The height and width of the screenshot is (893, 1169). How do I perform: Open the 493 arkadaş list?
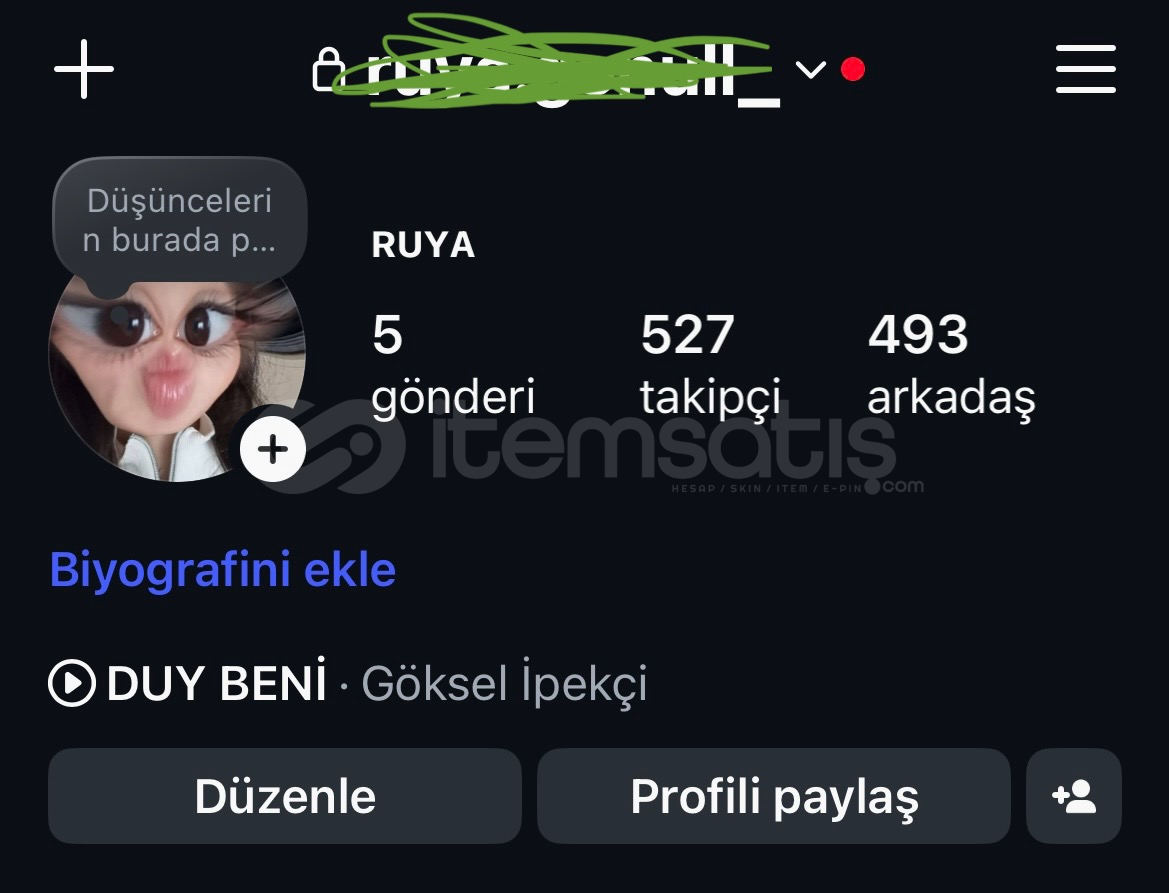(x=950, y=364)
